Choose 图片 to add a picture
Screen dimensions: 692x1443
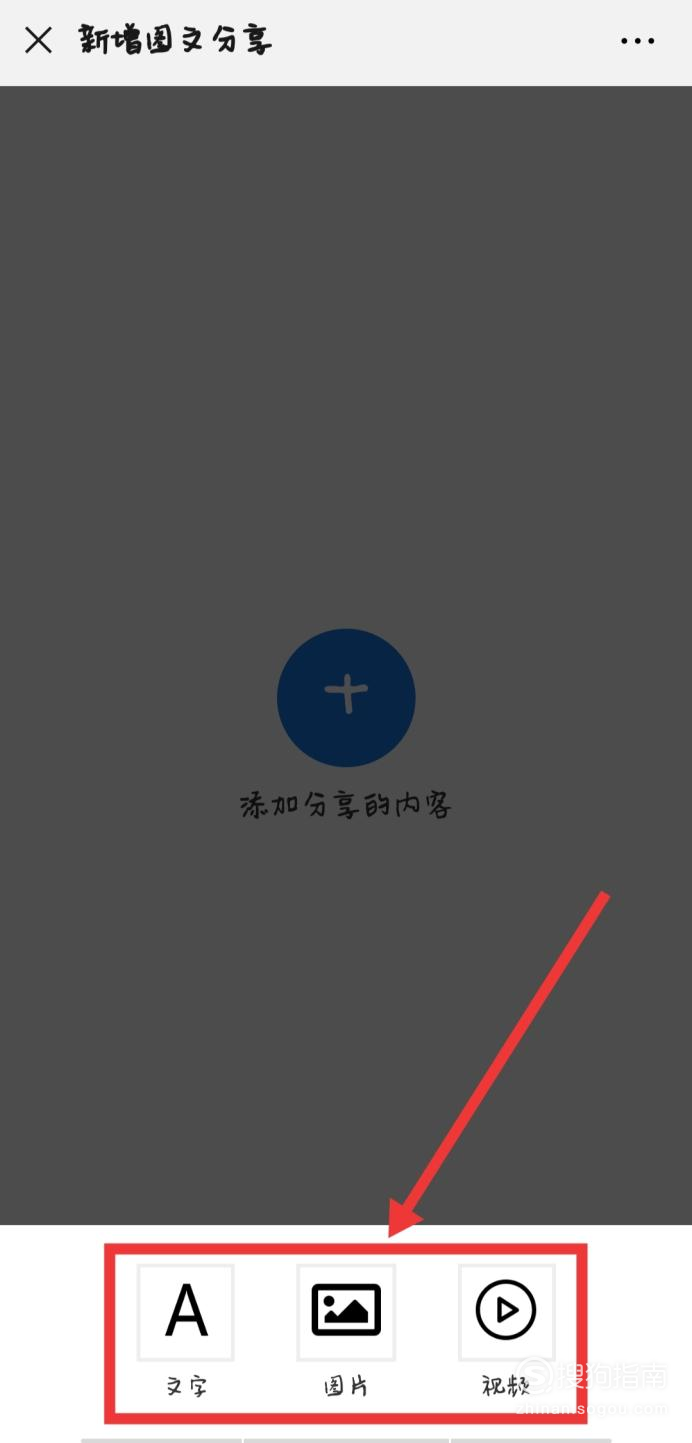tap(346, 1312)
